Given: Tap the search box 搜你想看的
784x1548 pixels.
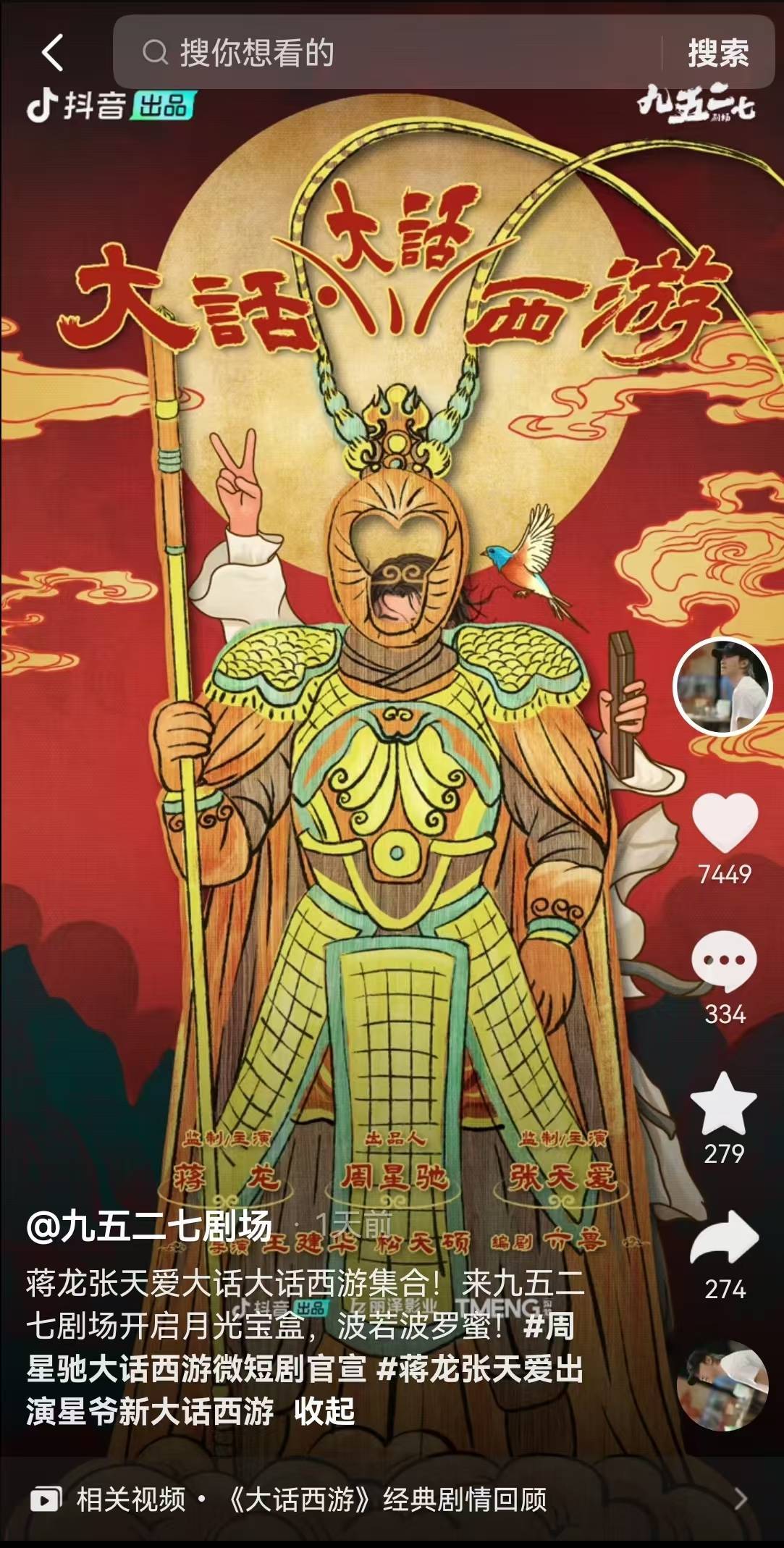Looking at the screenshot, I should coord(391,53).
